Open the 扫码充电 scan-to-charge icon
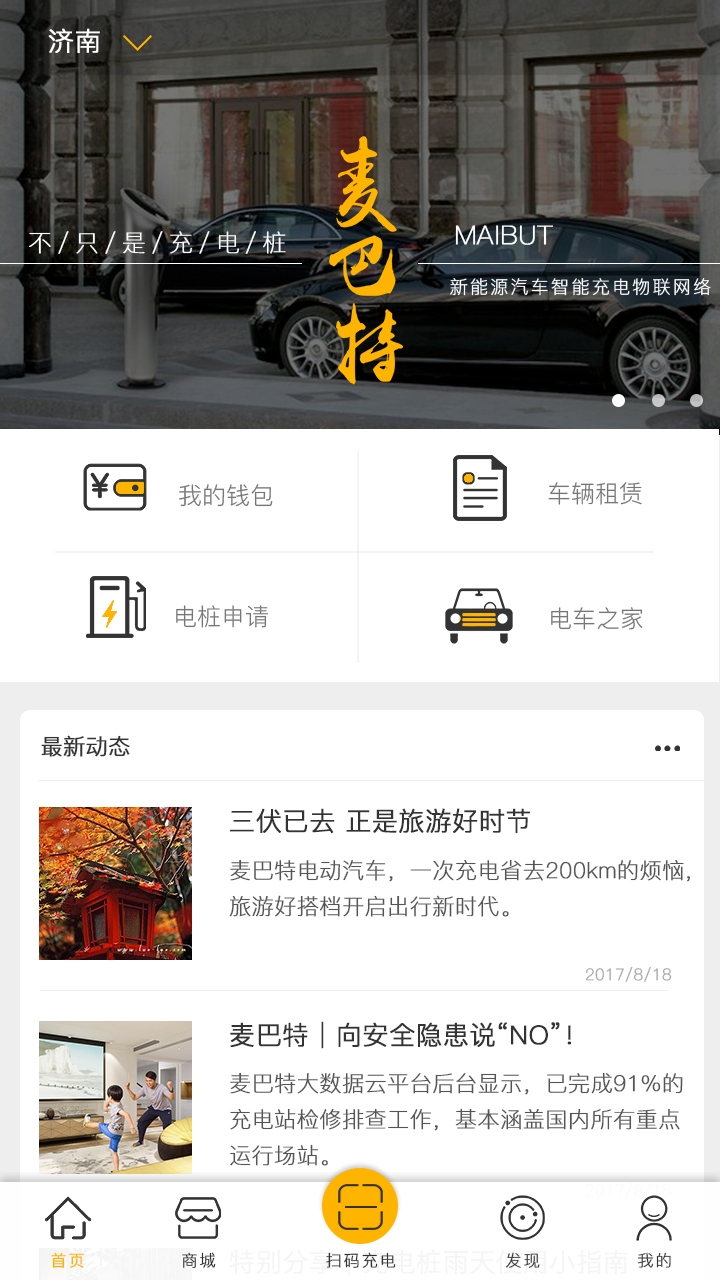Image resolution: width=720 pixels, height=1280 pixels. click(x=360, y=1207)
